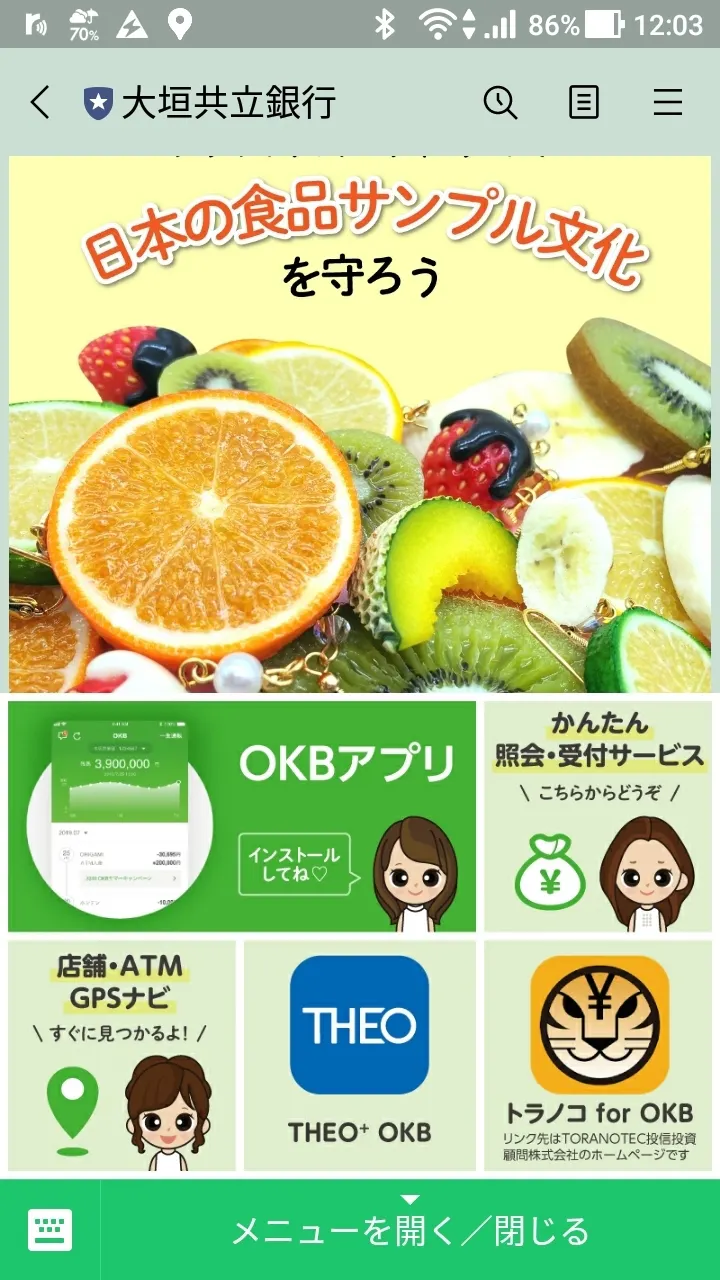The width and height of the screenshot is (720, 1280).
Task: Toggle the メニューを開く／閉じる bar
Action: pyautogui.click(x=410, y=1230)
